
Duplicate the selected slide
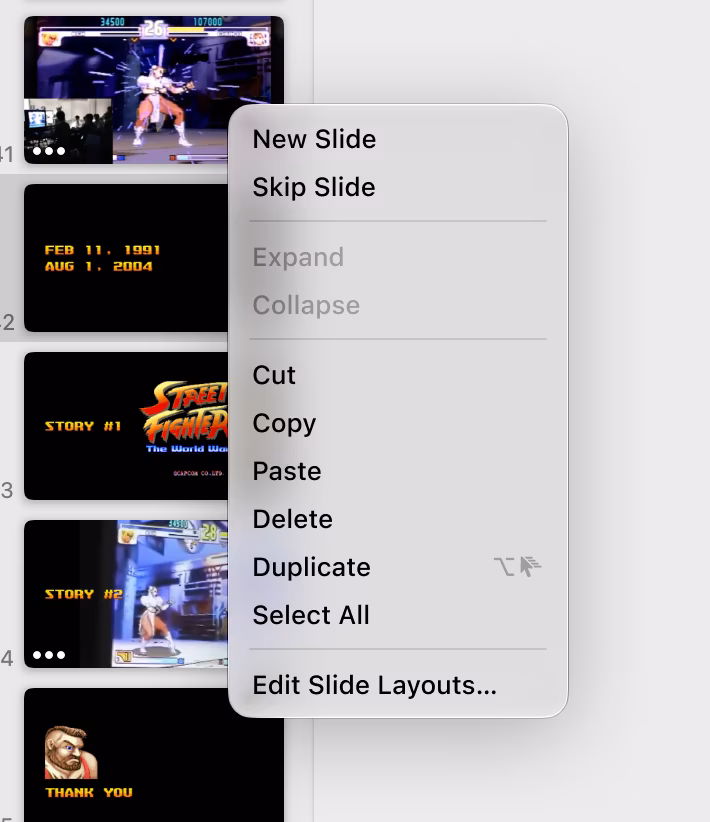398,567
